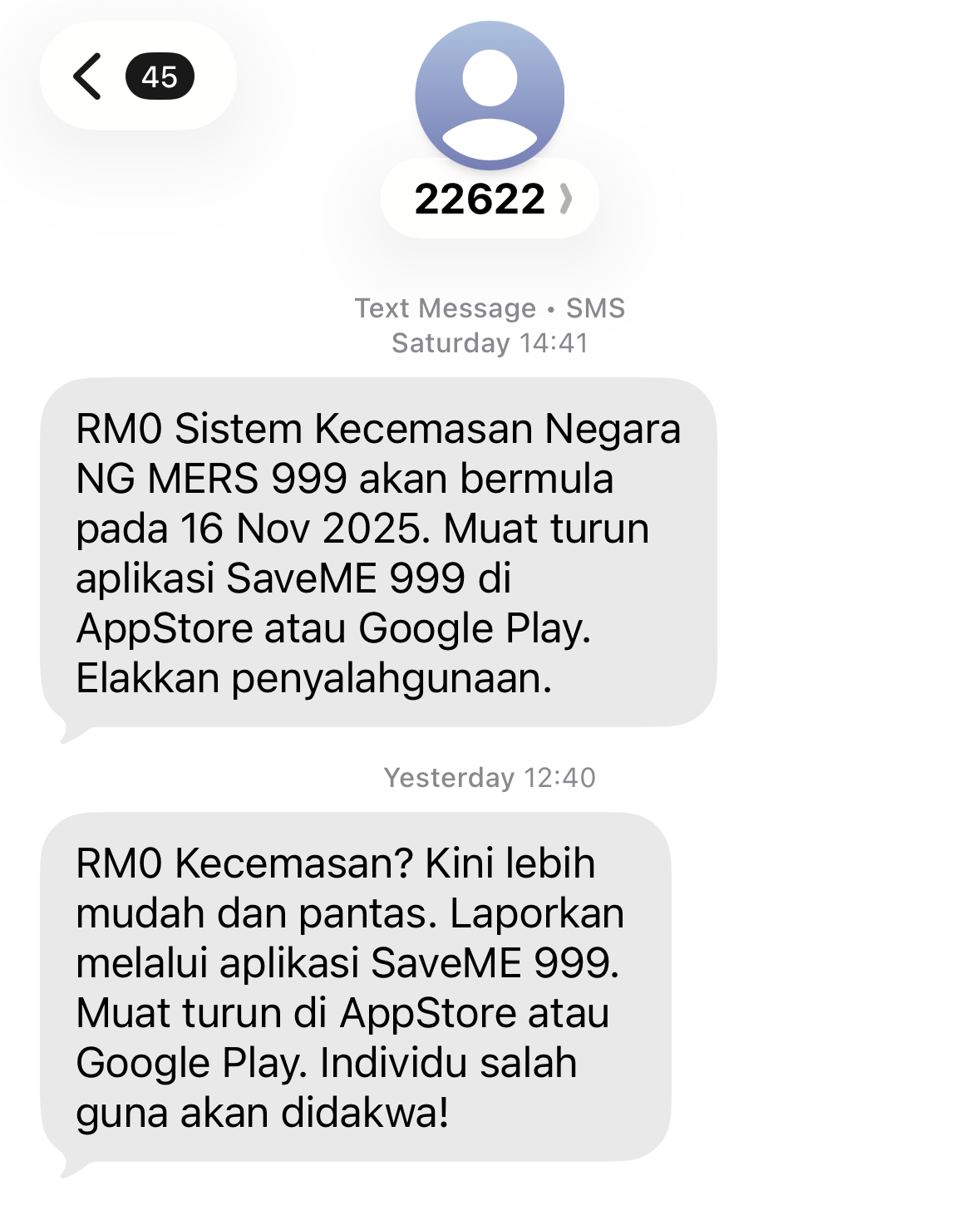Open contact details for 22622
Image resolution: width=980 pixels, height=1210 pixels.
pos(490,199)
